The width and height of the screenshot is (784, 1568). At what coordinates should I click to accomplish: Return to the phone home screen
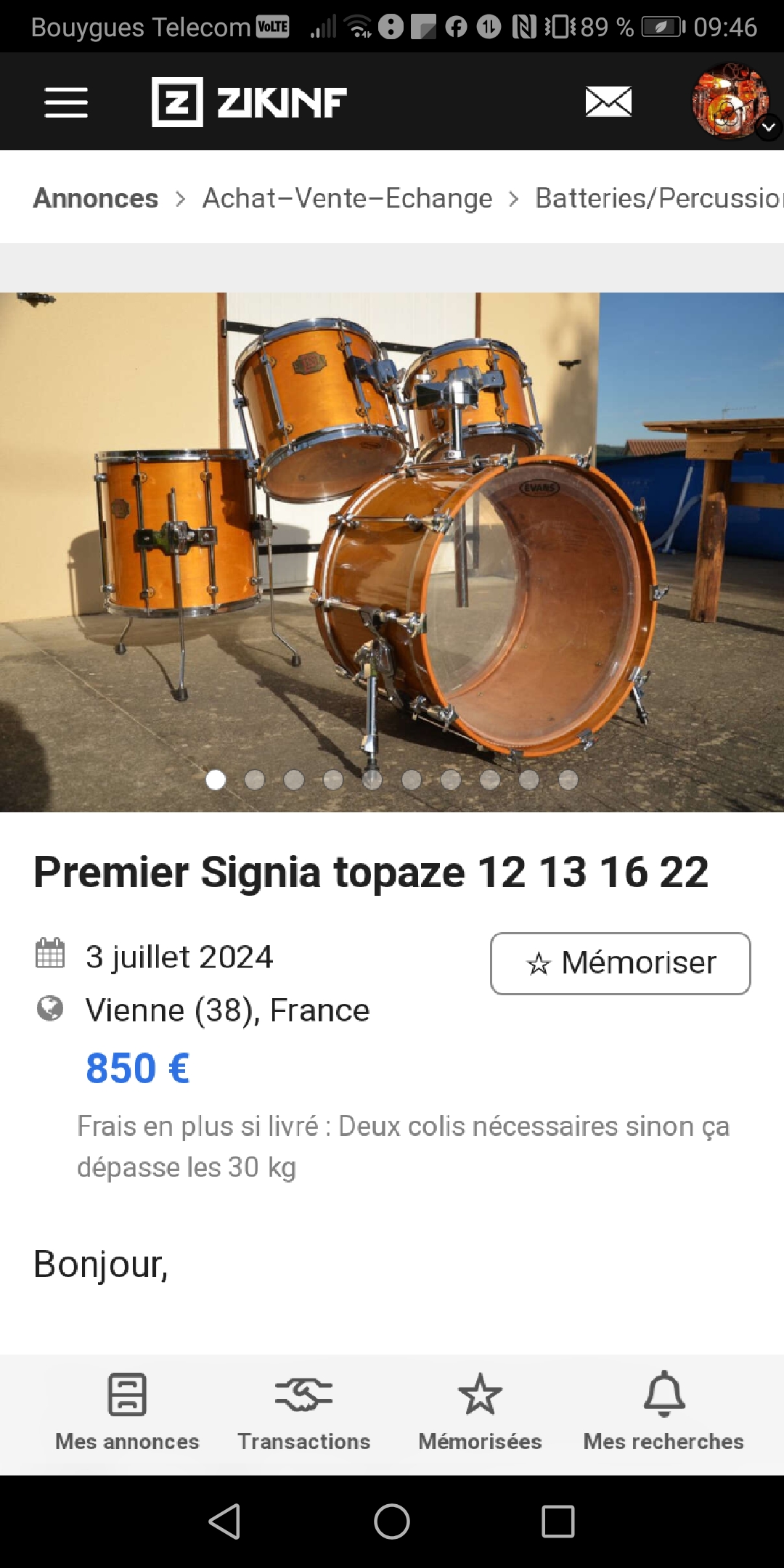(x=392, y=1522)
